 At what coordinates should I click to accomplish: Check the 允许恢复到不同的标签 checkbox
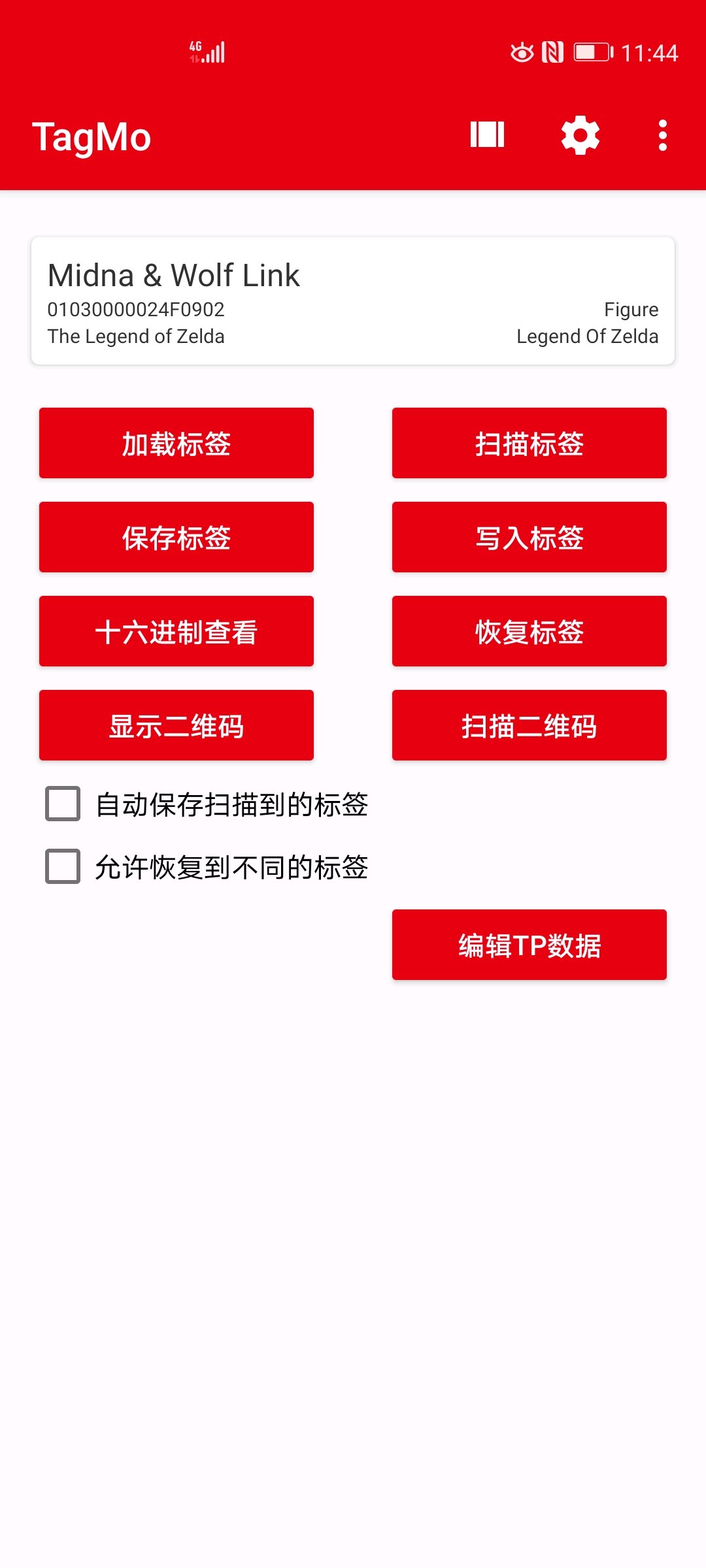[x=63, y=866]
